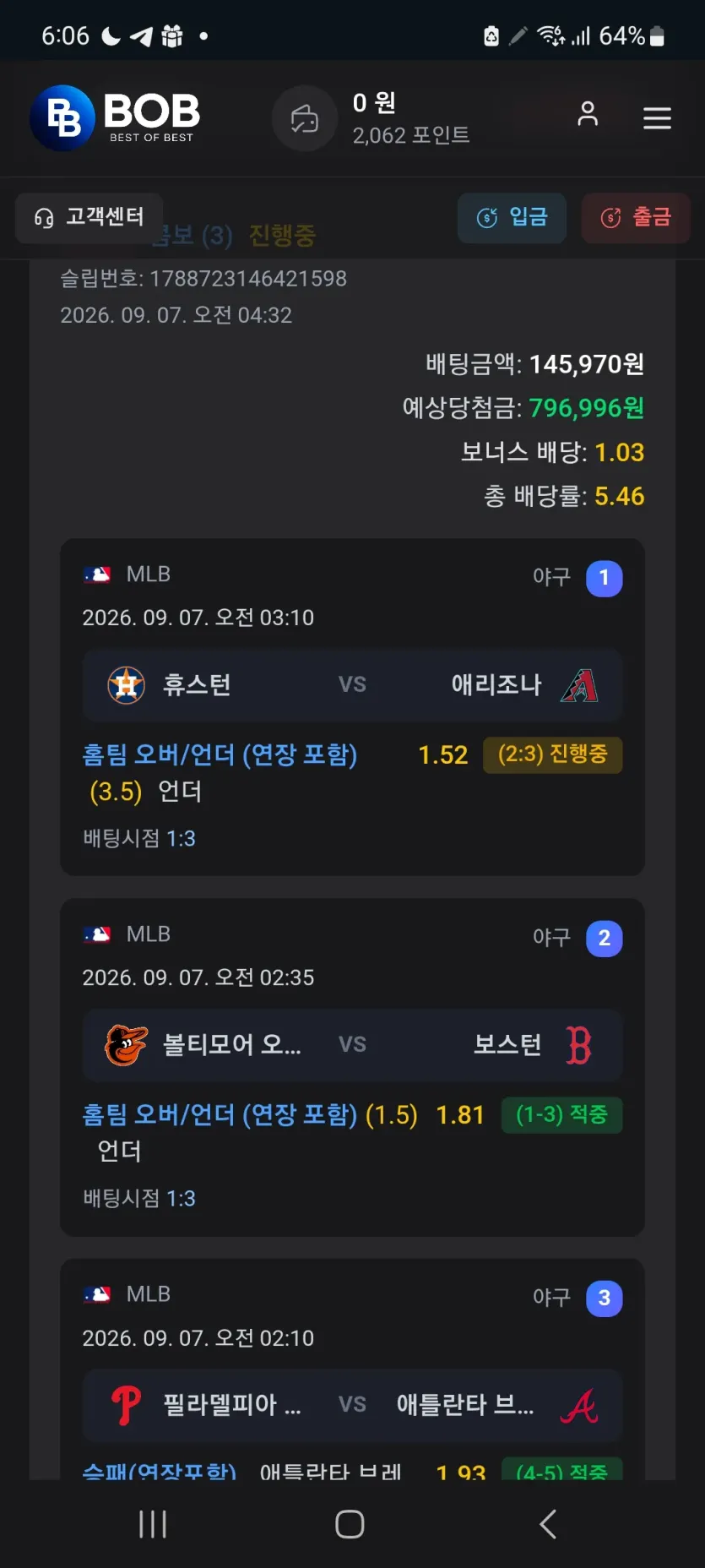This screenshot has width=705, height=1568.
Task: Open the 휴스턴 vs 애리조나 match
Action: click(352, 684)
